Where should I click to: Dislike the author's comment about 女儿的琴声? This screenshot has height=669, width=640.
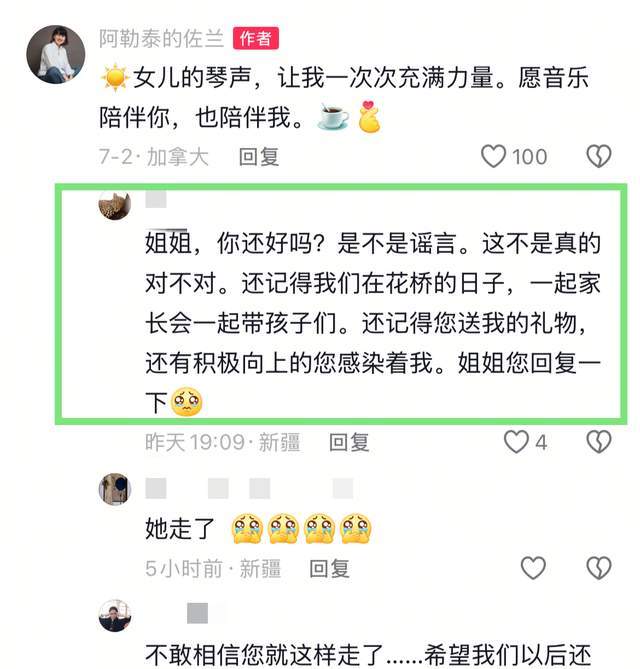[598, 156]
